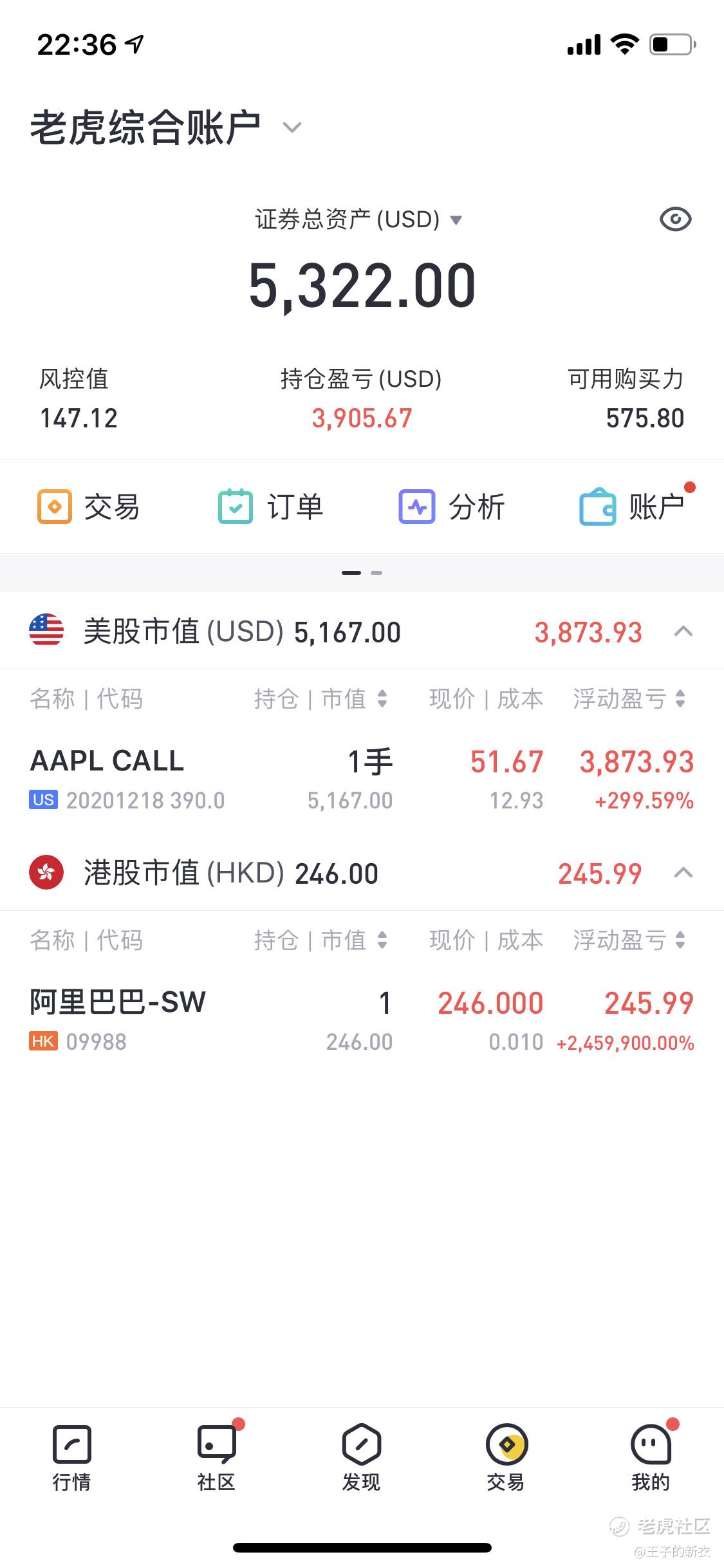The width and height of the screenshot is (724, 1568).
Task: Open the 账户 wallet shortcut
Action: coord(633,507)
